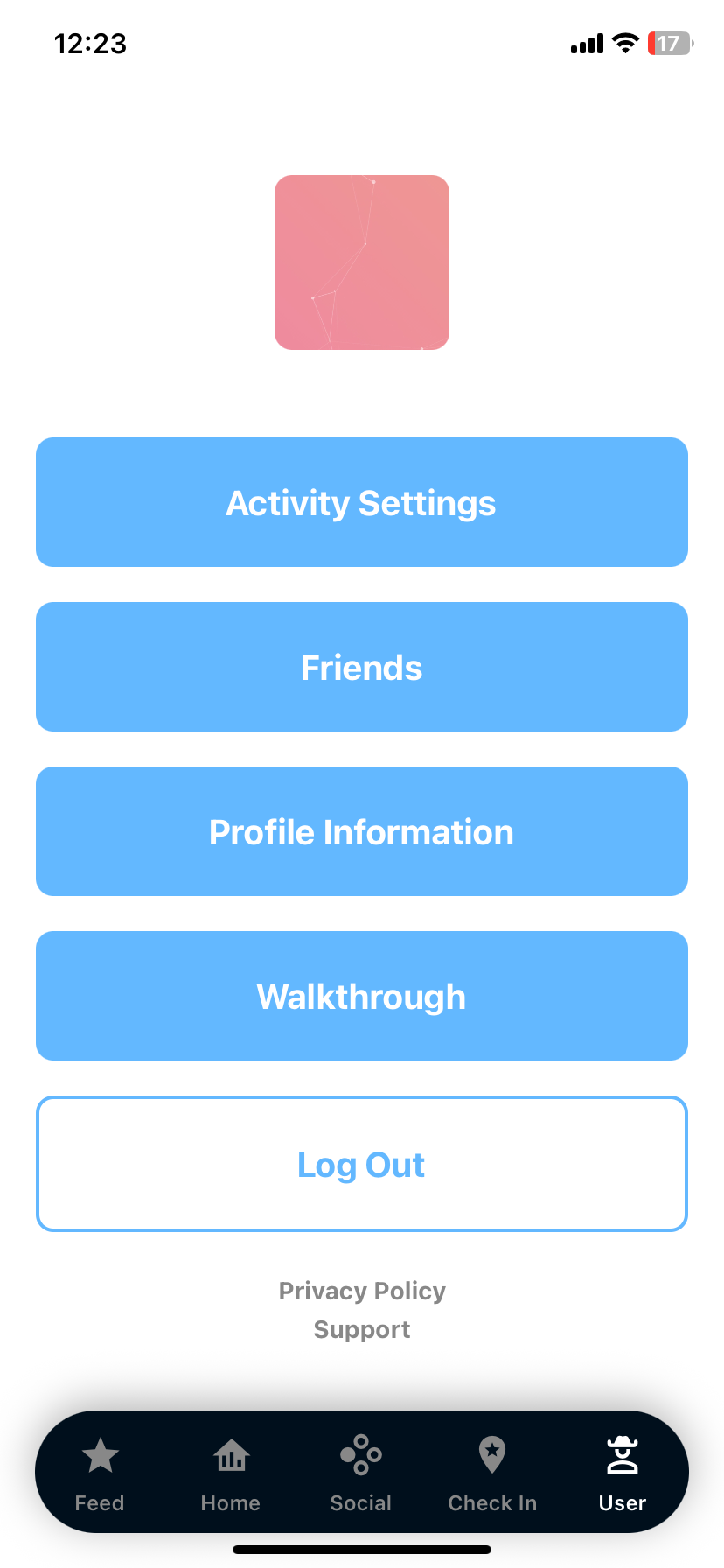
Task: Open Activity Settings
Action: [361, 502]
